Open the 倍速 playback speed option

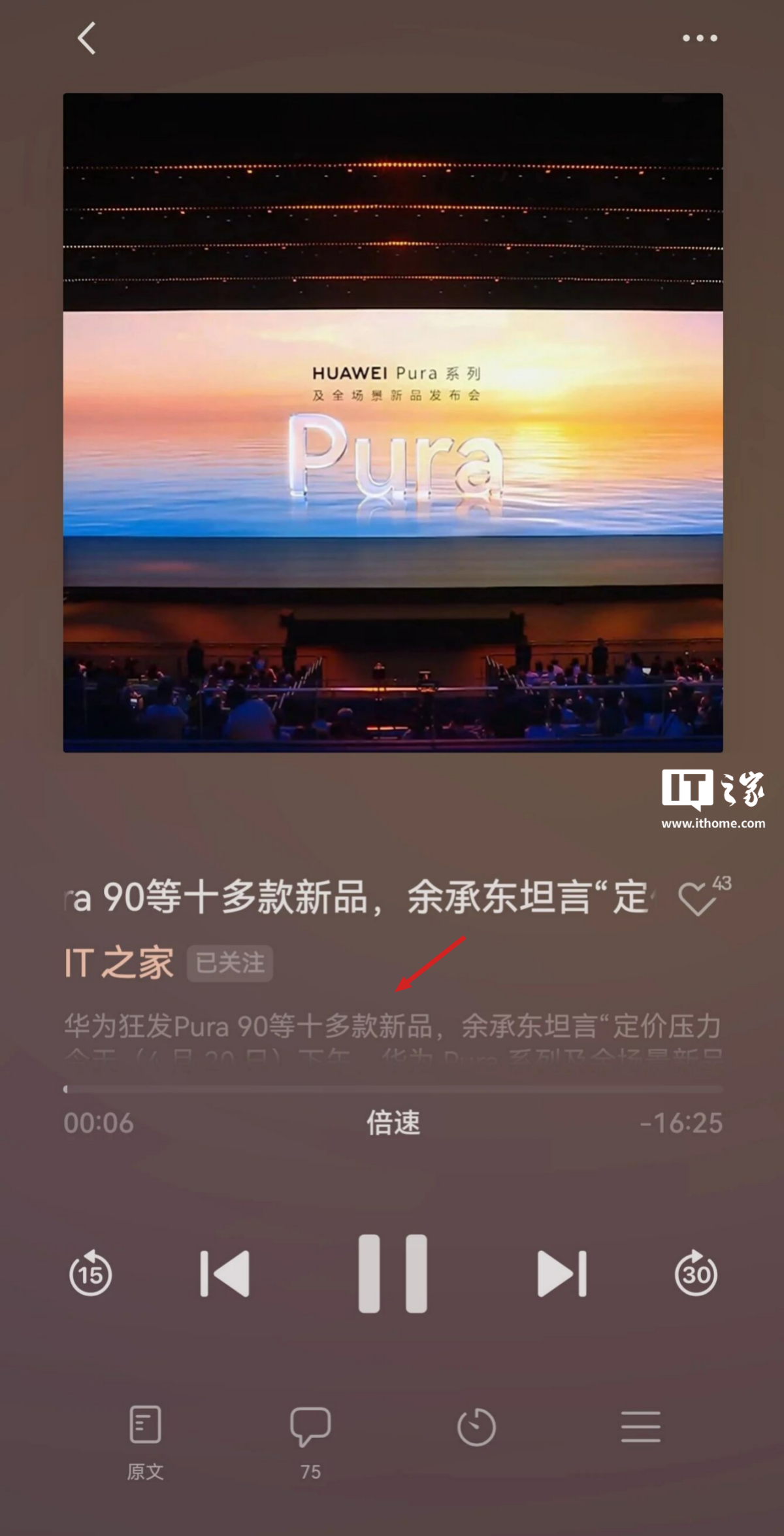(x=393, y=1123)
